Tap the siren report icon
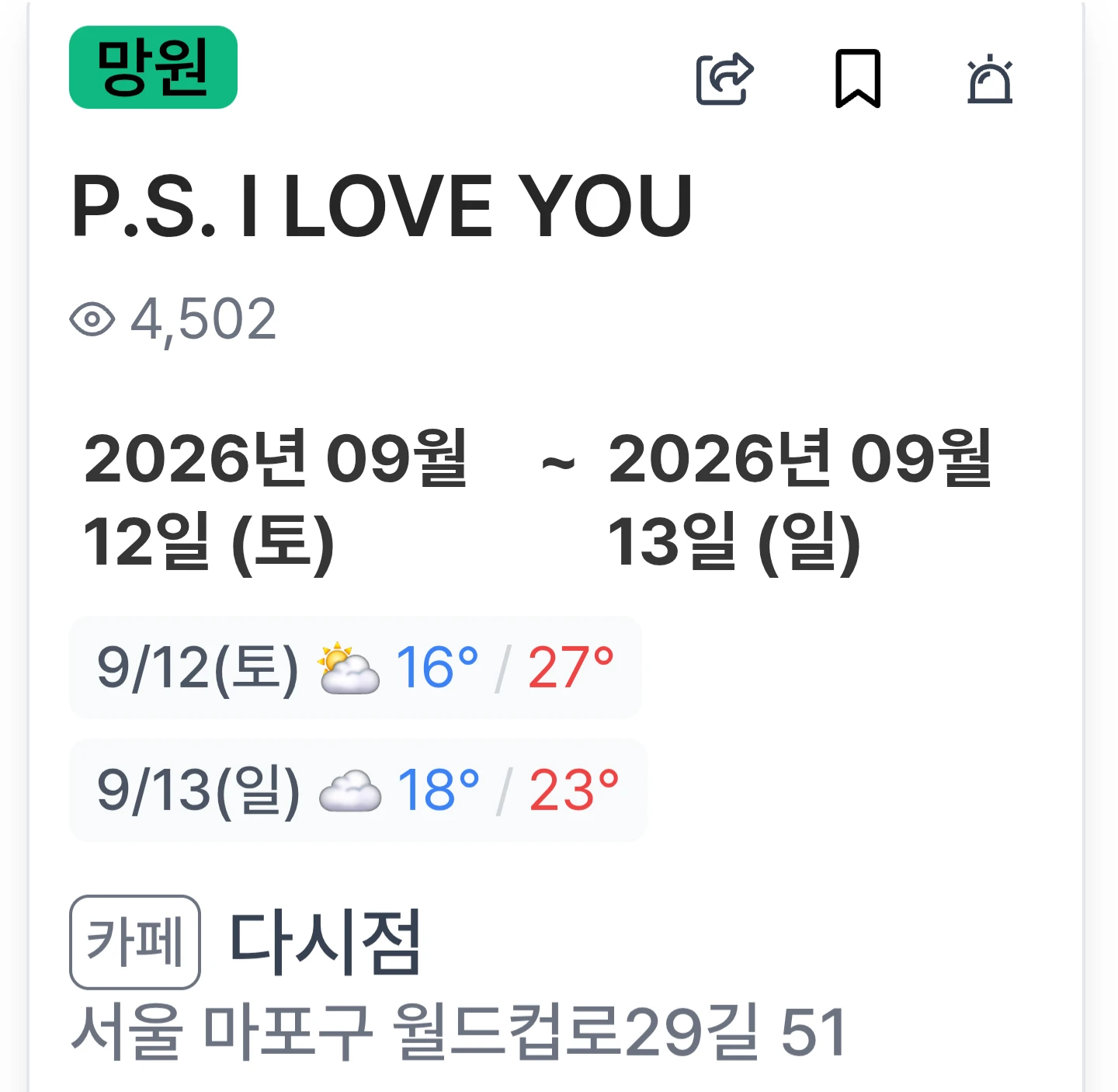 [990, 78]
